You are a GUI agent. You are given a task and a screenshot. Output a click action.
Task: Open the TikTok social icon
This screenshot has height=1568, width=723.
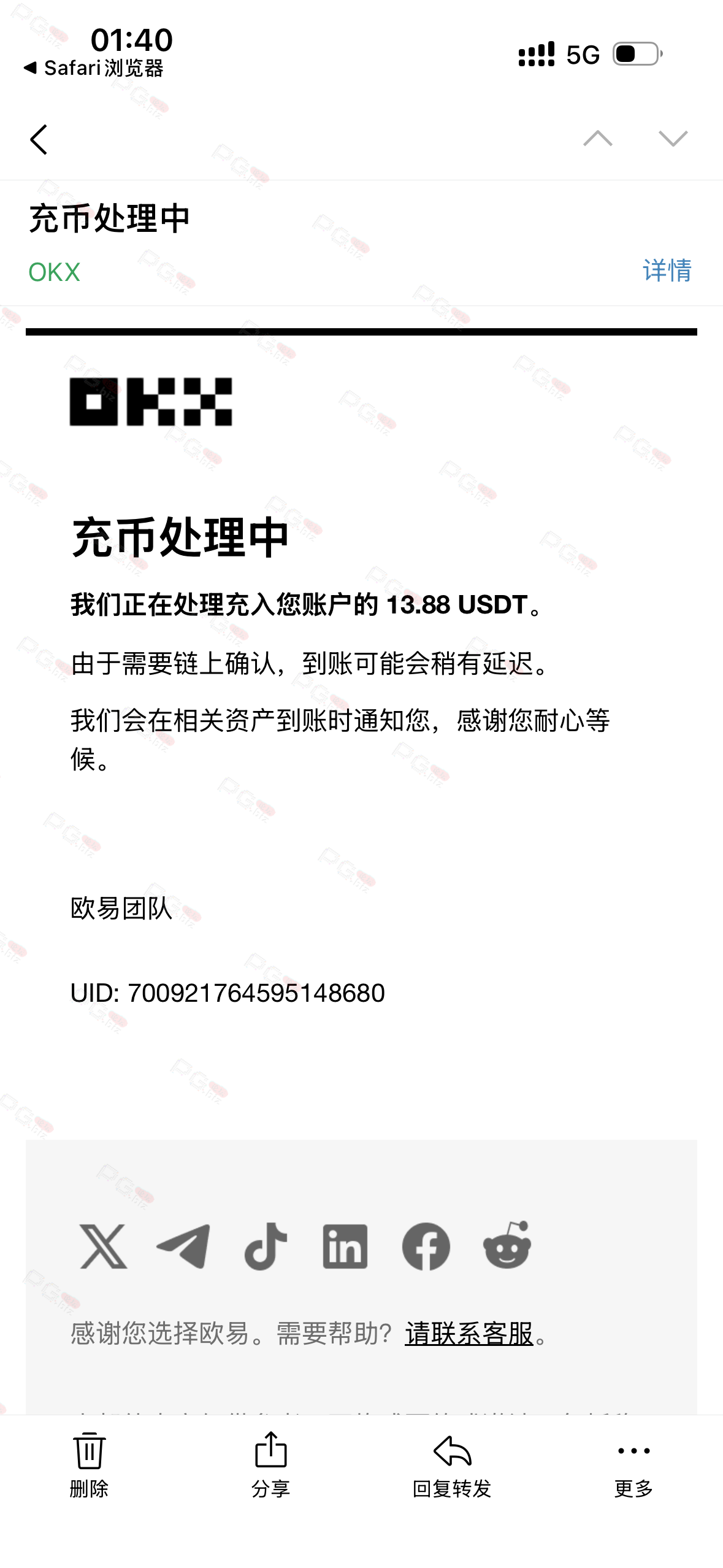tap(266, 1246)
